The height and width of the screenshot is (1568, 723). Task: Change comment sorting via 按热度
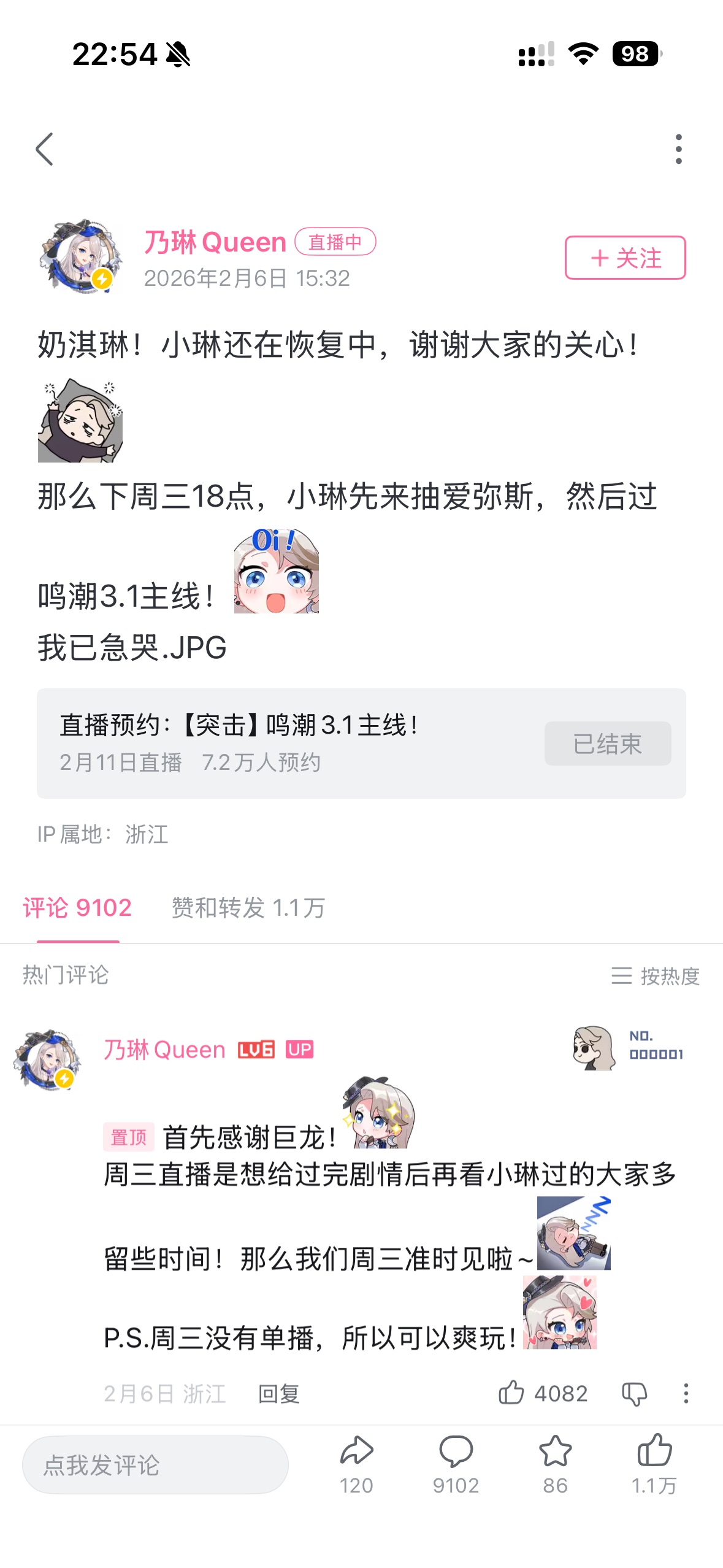click(x=656, y=975)
